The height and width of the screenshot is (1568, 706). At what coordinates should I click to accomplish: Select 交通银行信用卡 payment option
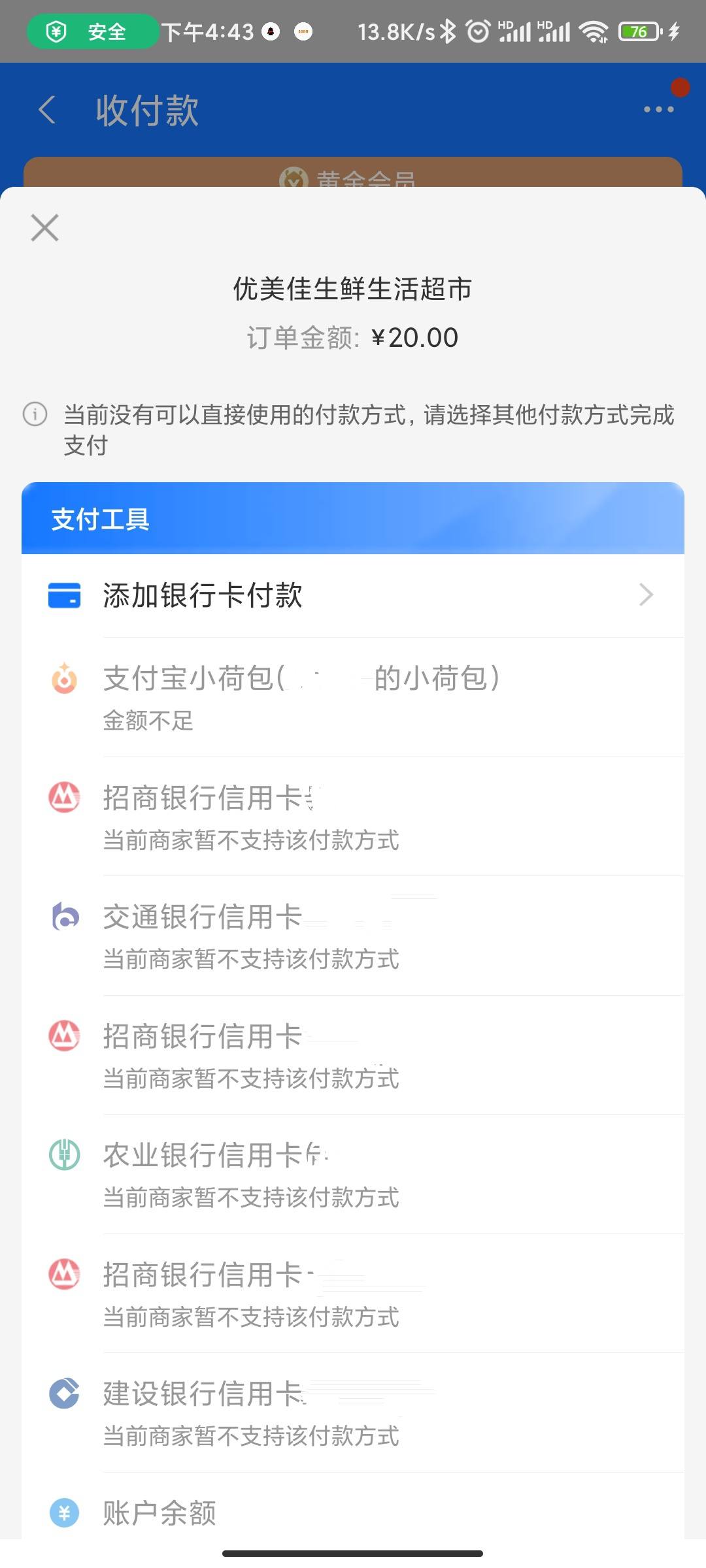click(353, 936)
